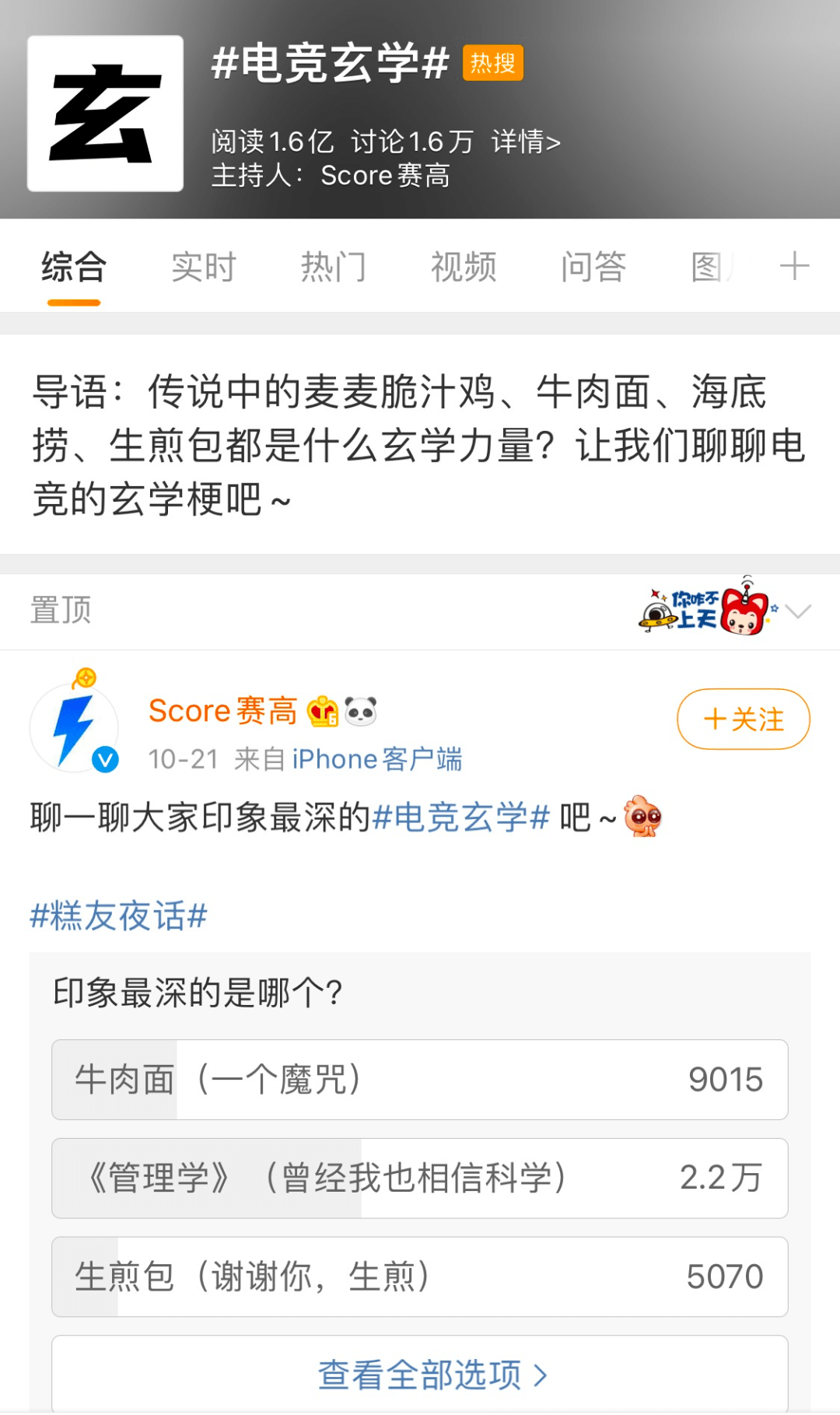
Task: Vote for 牛肉面（一个魔咒）option
Action: pos(420,1080)
